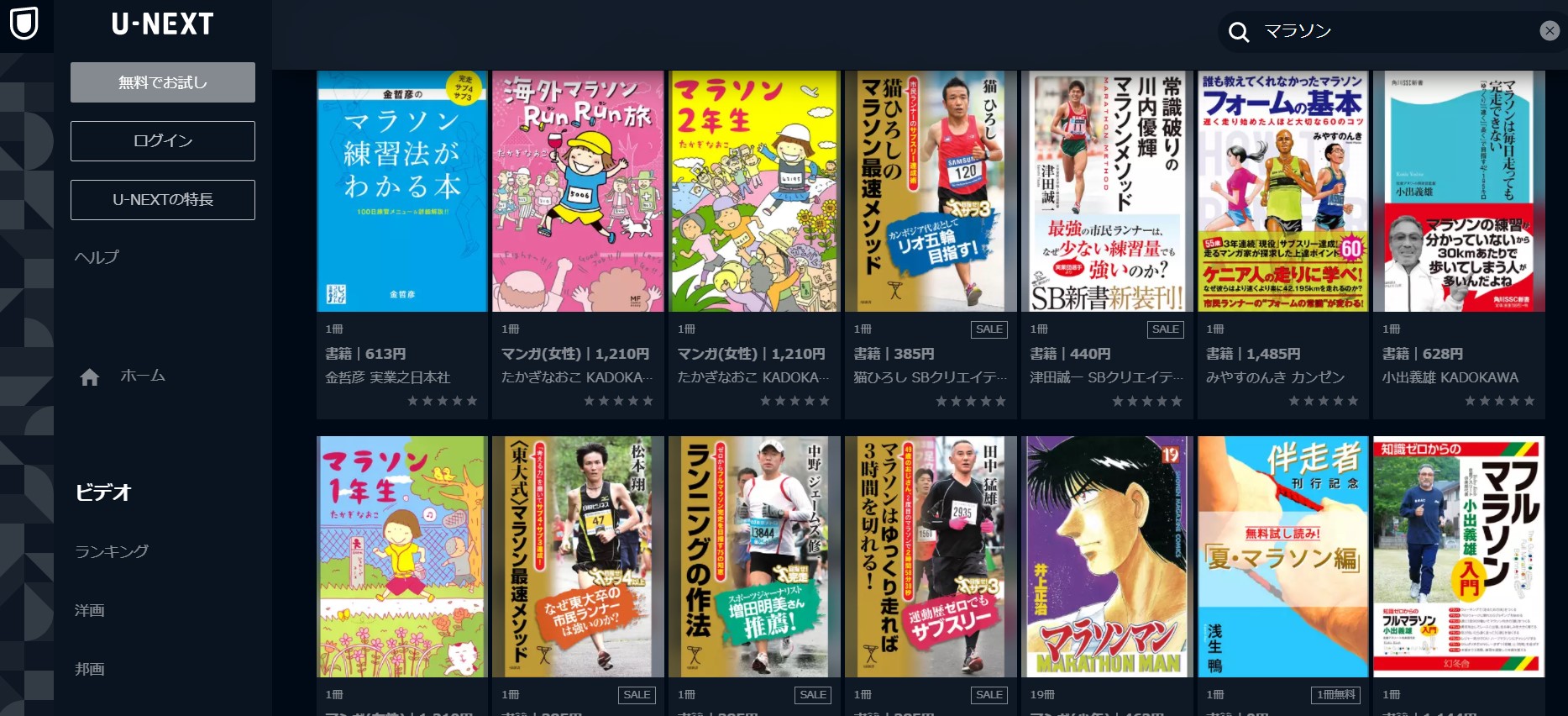The height and width of the screenshot is (716, 1568).
Task: Open 川内優輝 book by 津田誠一
Action: click(1107, 192)
